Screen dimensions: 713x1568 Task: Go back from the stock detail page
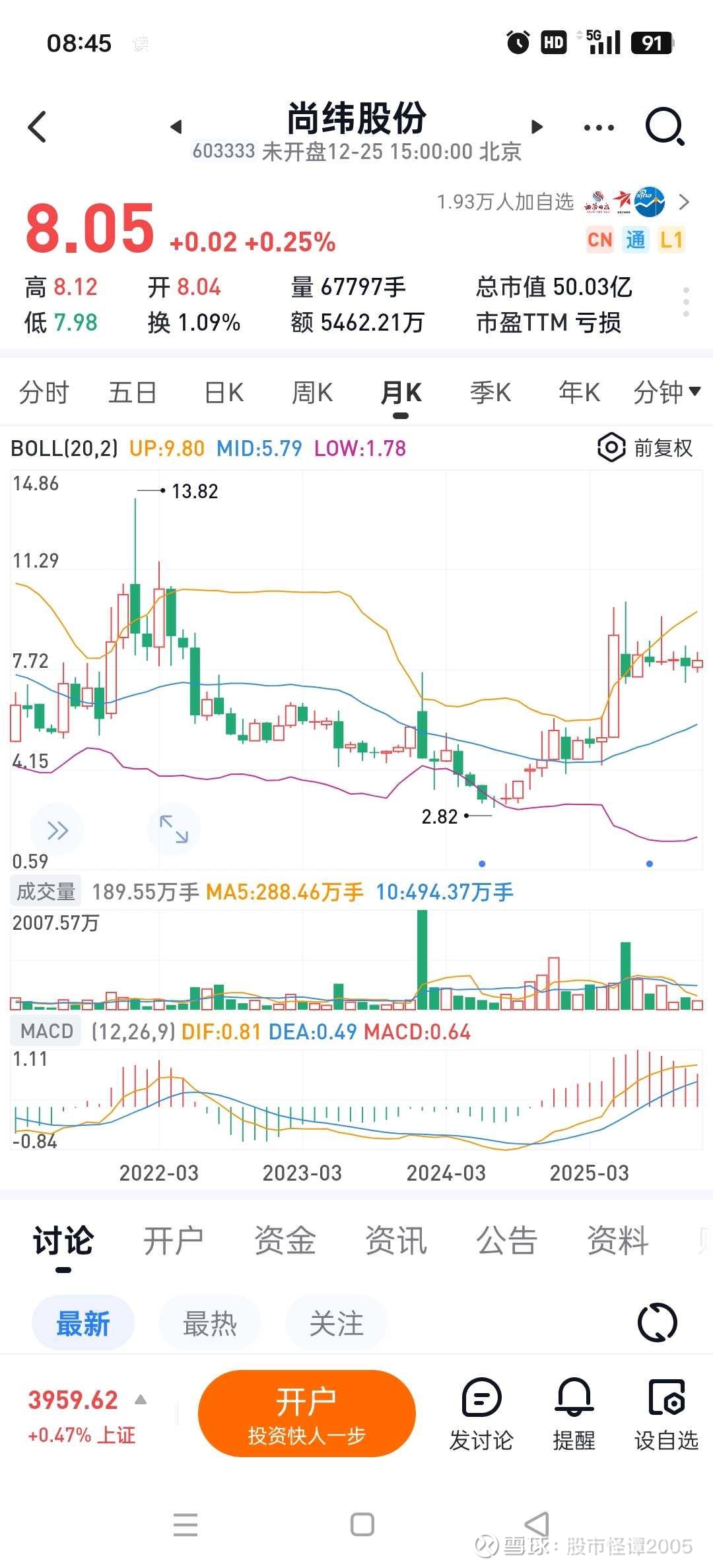pos(38,127)
